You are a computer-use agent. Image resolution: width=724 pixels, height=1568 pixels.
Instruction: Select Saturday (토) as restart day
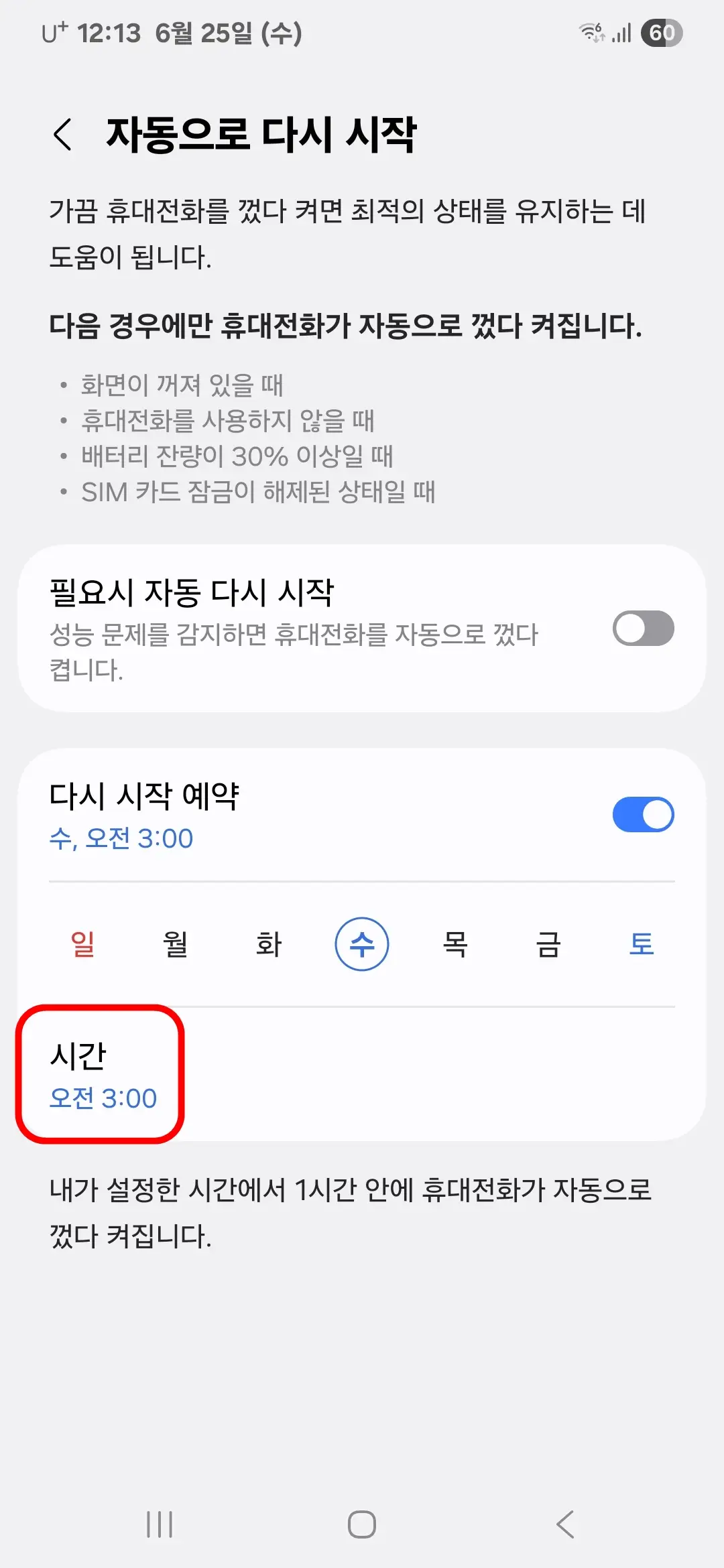642,943
